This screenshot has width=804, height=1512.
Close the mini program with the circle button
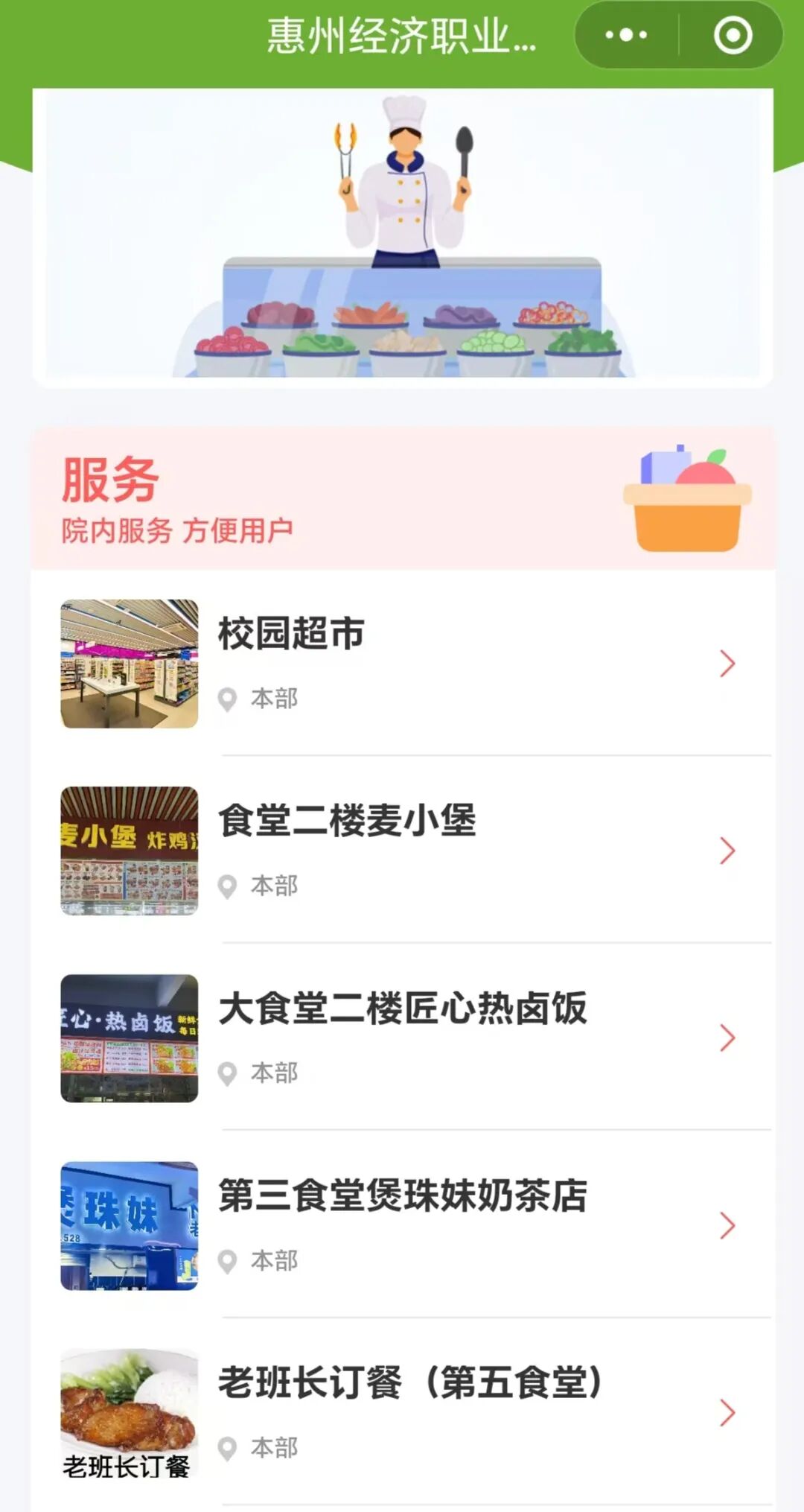(x=733, y=35)
